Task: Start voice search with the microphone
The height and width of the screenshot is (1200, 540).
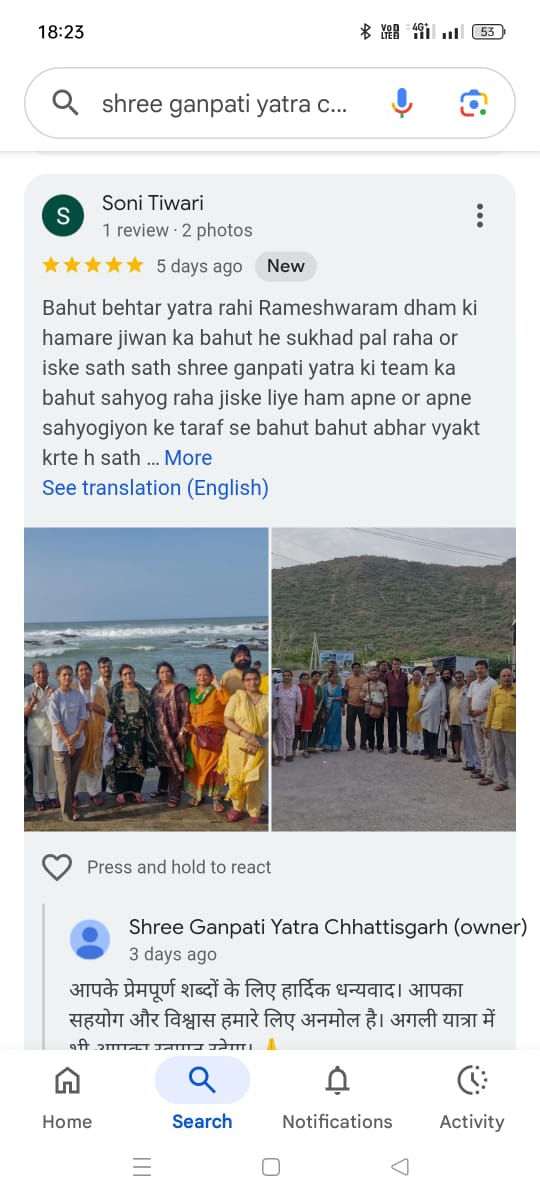Action: (402, 103)
